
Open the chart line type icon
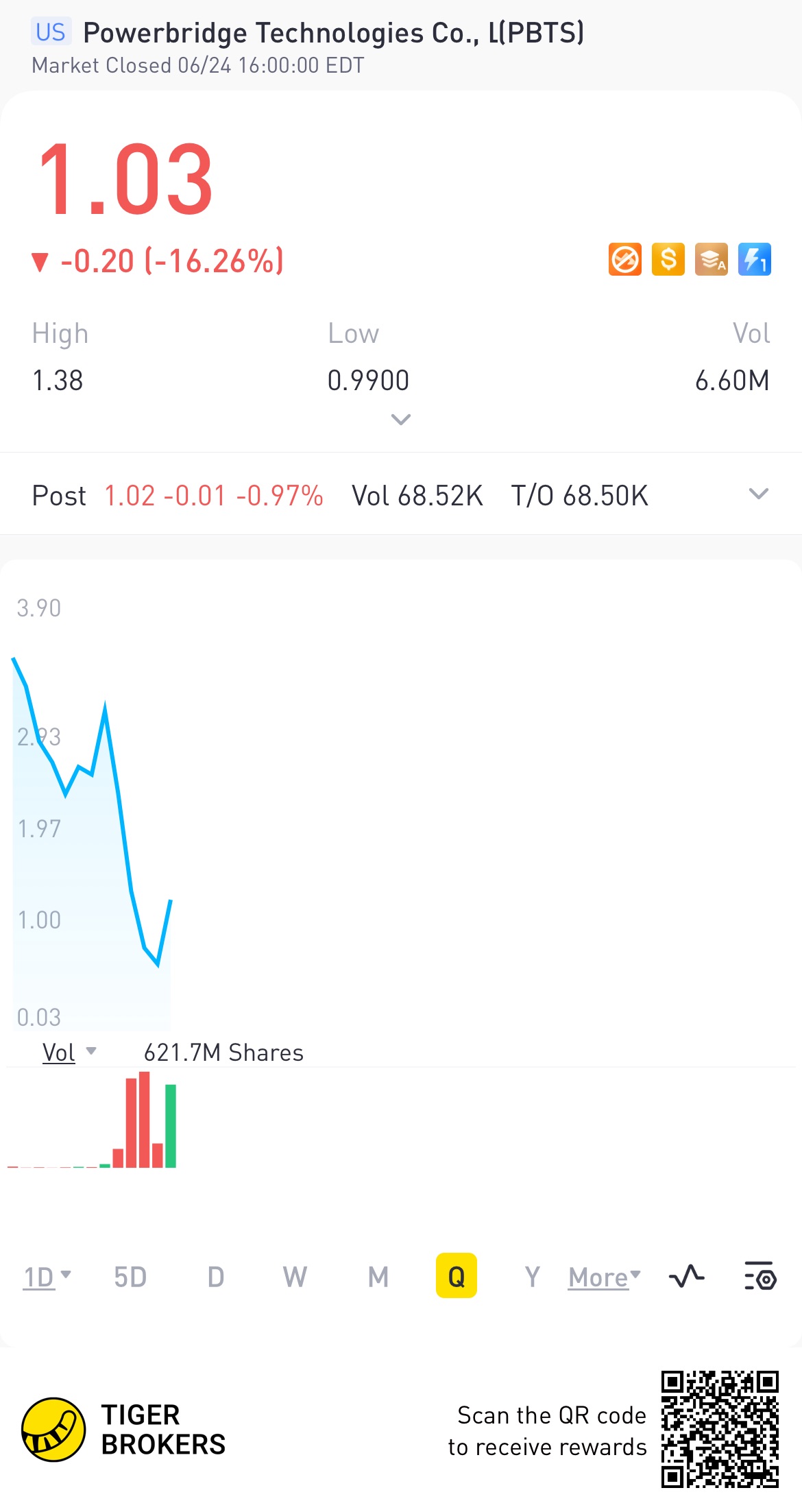[686, 1277]
